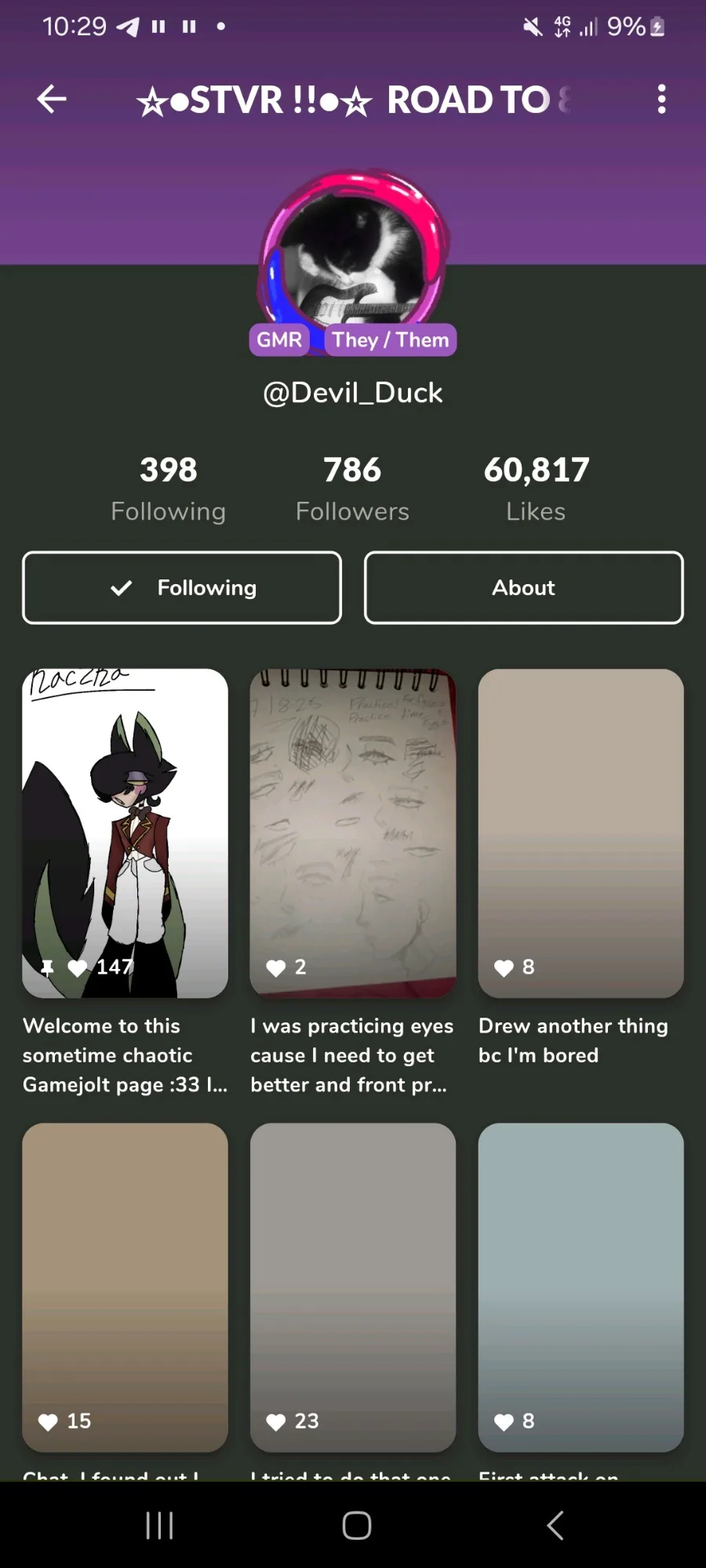
Task: Unfollow via the Following button
Action: [x=182, y=588]
